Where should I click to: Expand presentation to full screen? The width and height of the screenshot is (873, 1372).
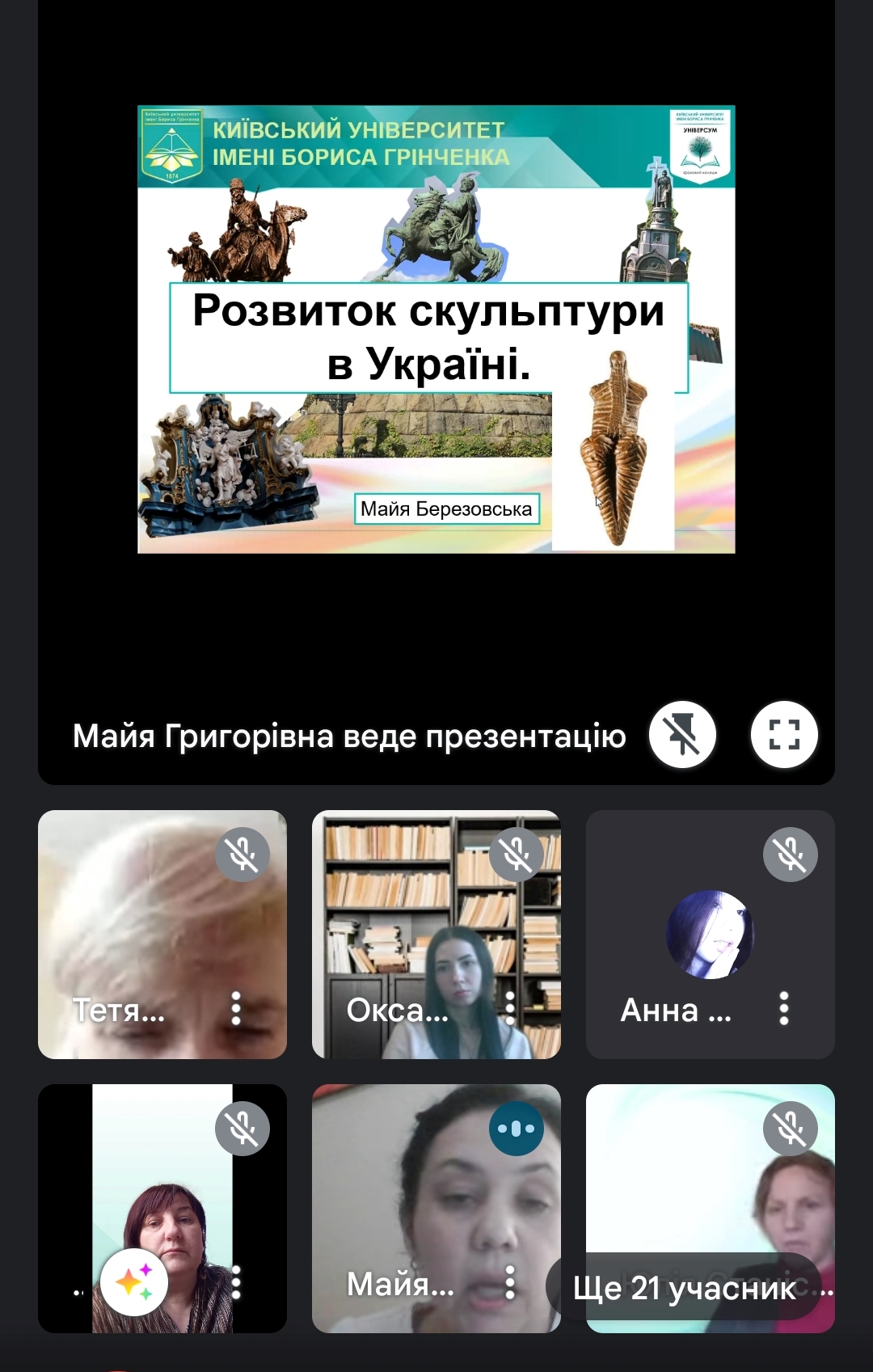pyautogui.click(x=783, y=735)
